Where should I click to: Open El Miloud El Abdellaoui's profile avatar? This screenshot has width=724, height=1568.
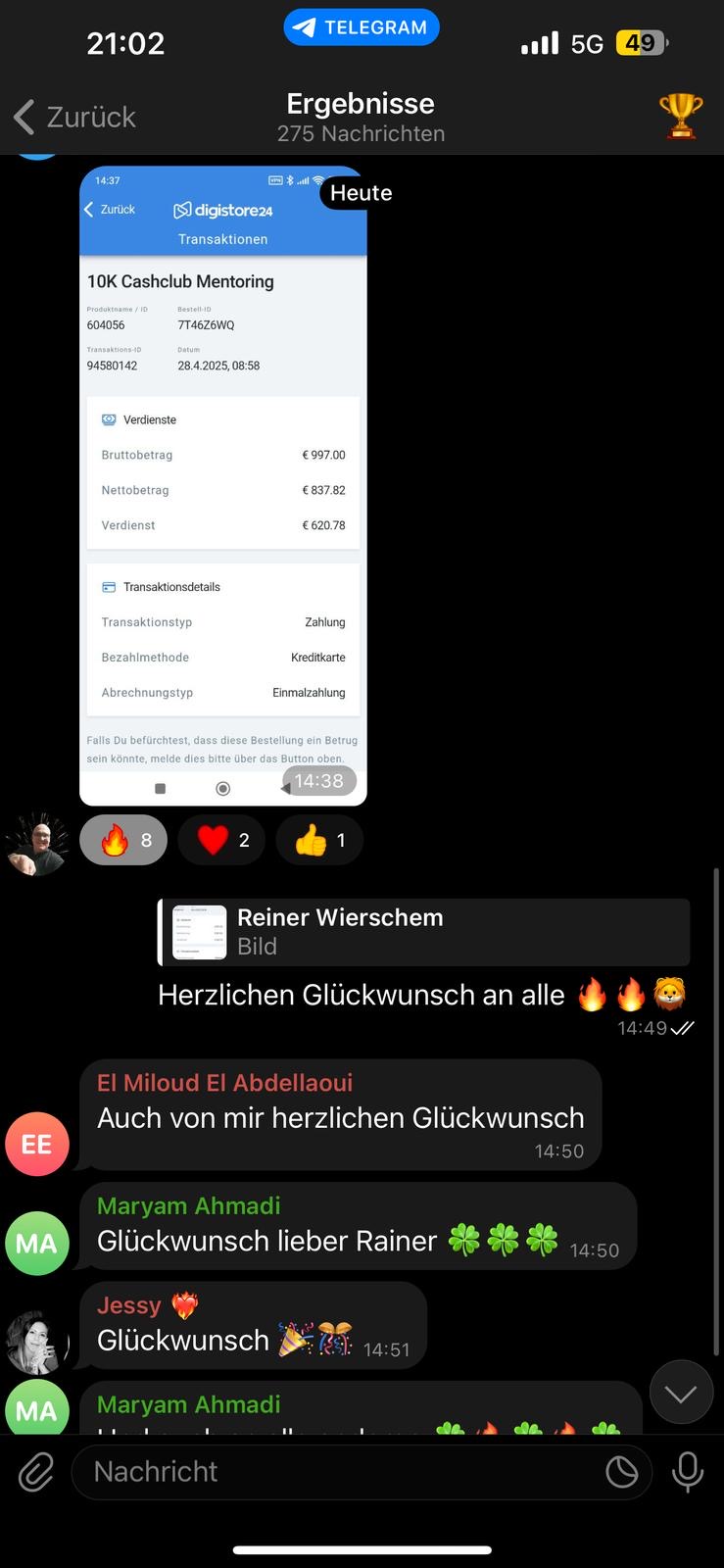point(37,1144)
